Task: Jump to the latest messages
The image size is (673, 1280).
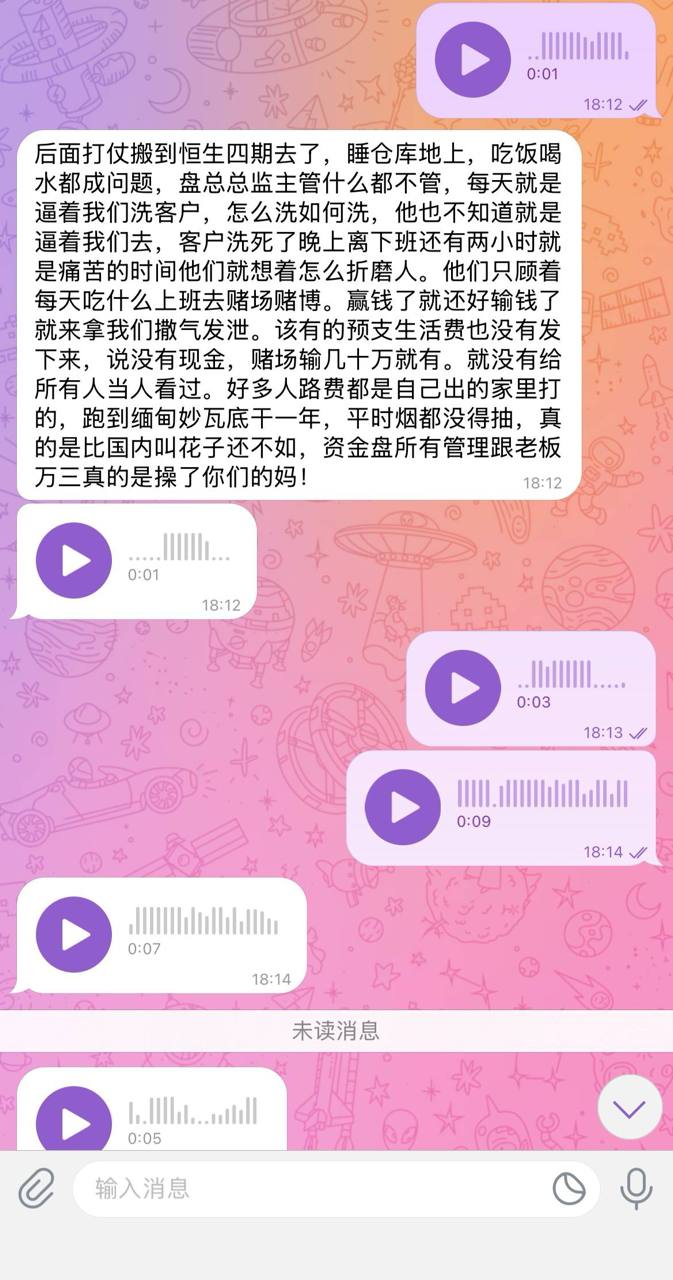Action: pyautogui.click(x=629, y=1107)
